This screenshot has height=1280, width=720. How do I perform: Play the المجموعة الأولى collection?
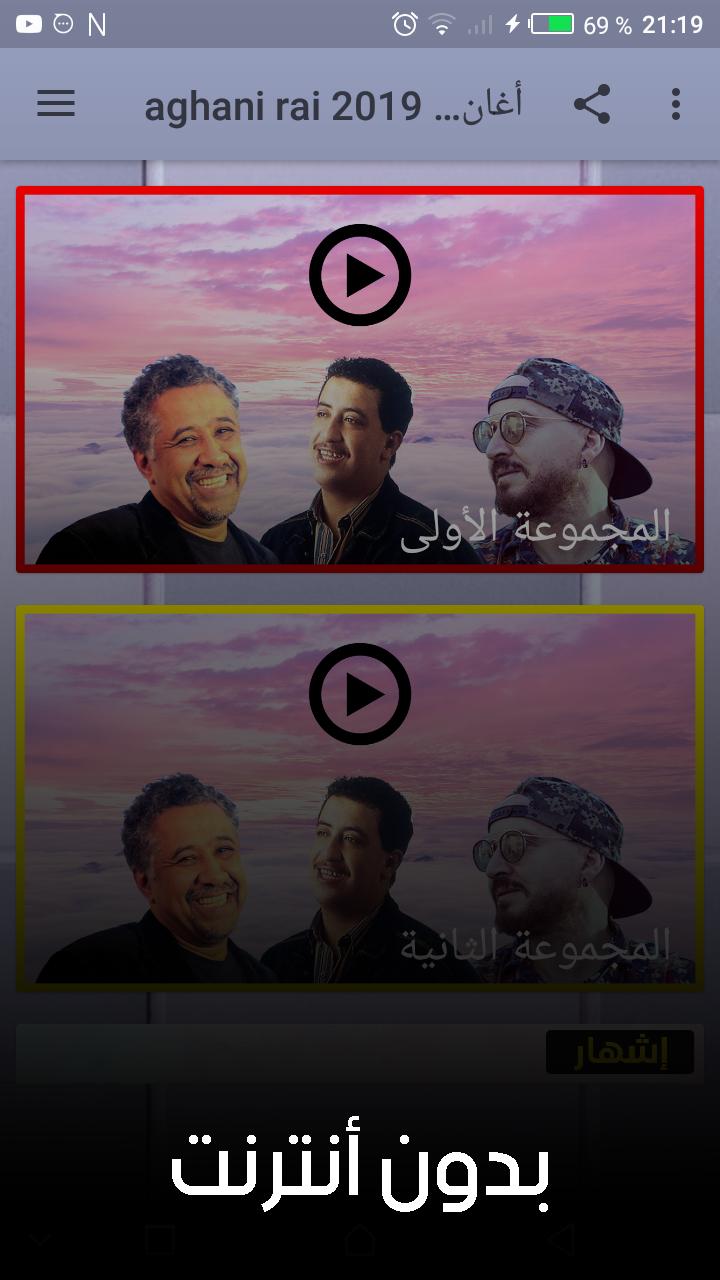point(360,276)
